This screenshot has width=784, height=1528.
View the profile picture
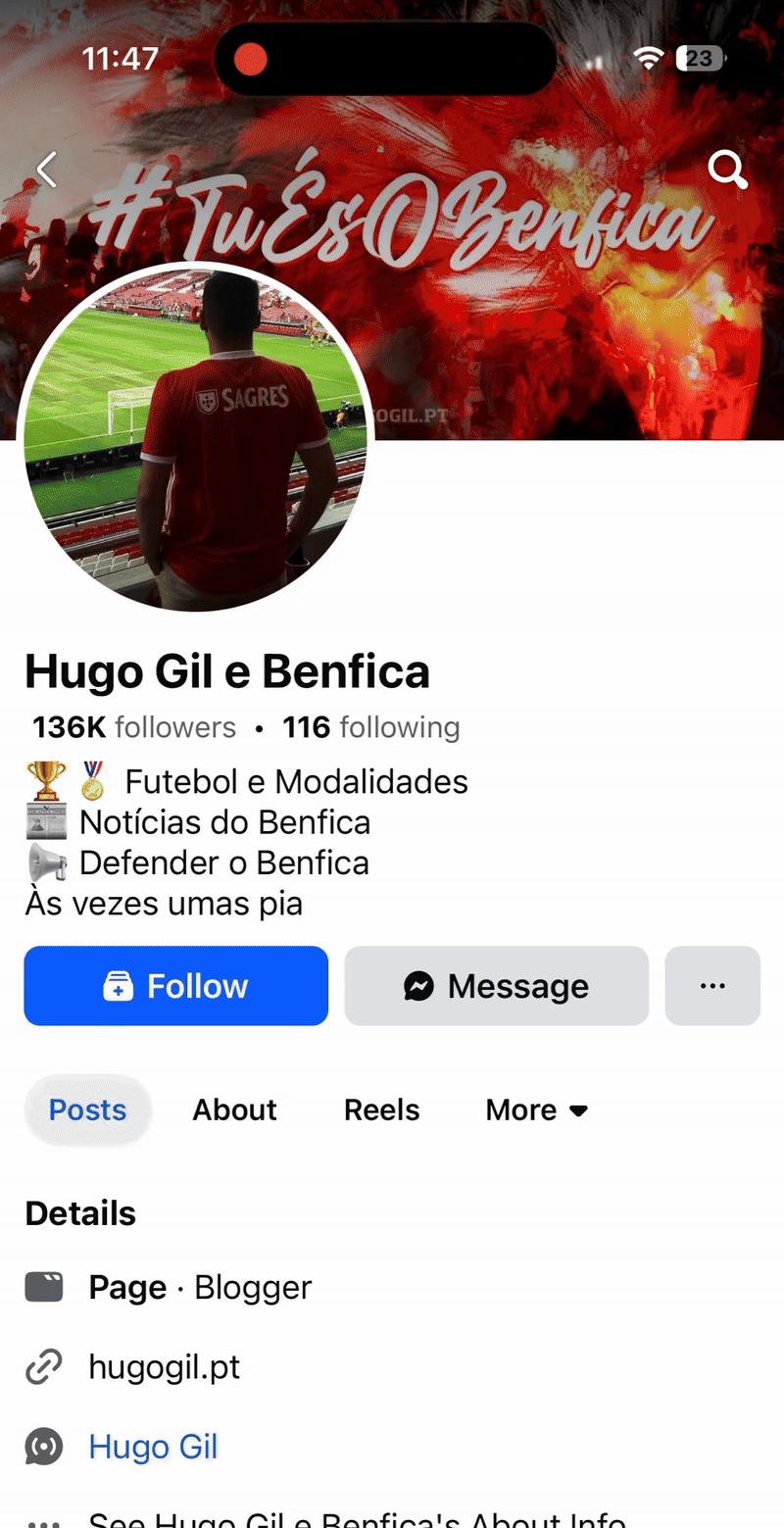tap(195, 438)
